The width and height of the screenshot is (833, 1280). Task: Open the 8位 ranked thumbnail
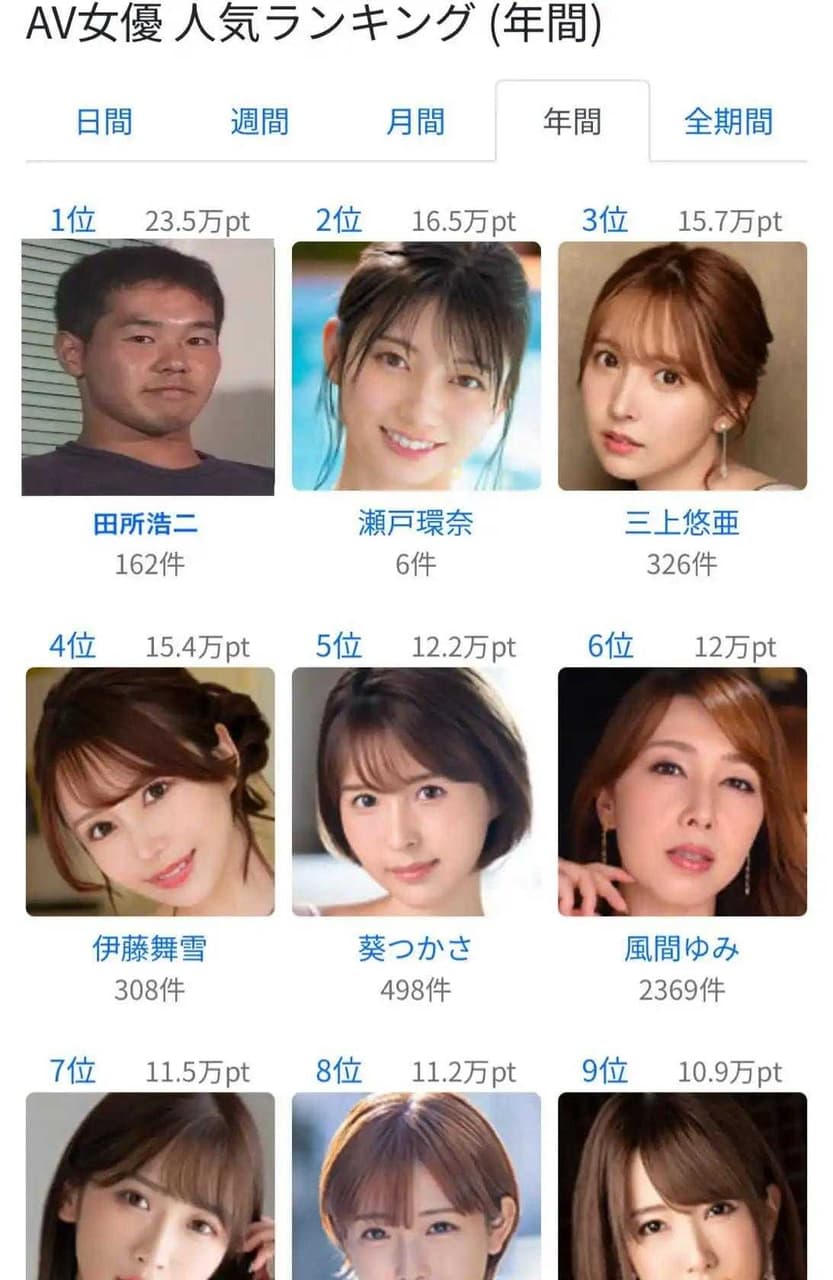point(416,1186)
